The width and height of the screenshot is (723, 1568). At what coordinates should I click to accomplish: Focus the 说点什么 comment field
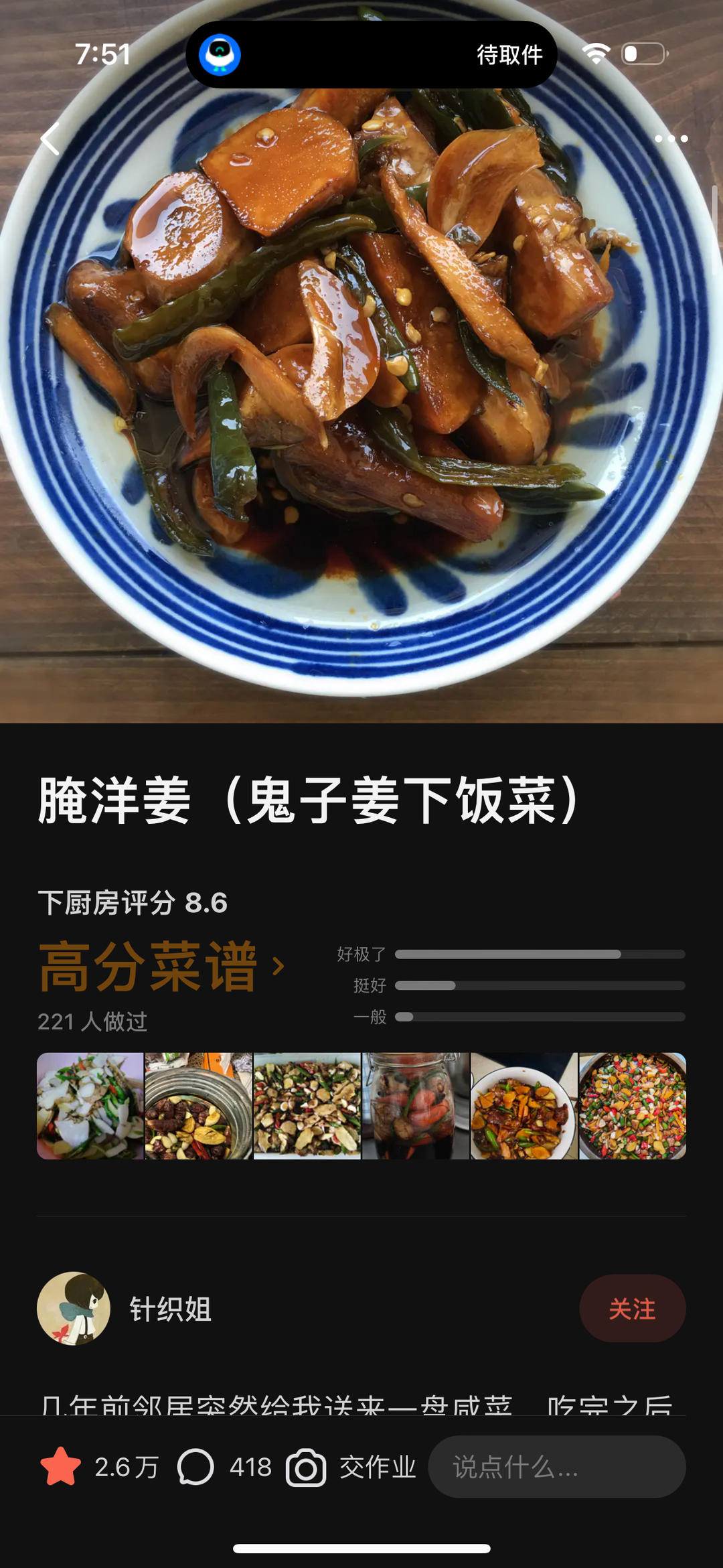(x=556, y=1467)
